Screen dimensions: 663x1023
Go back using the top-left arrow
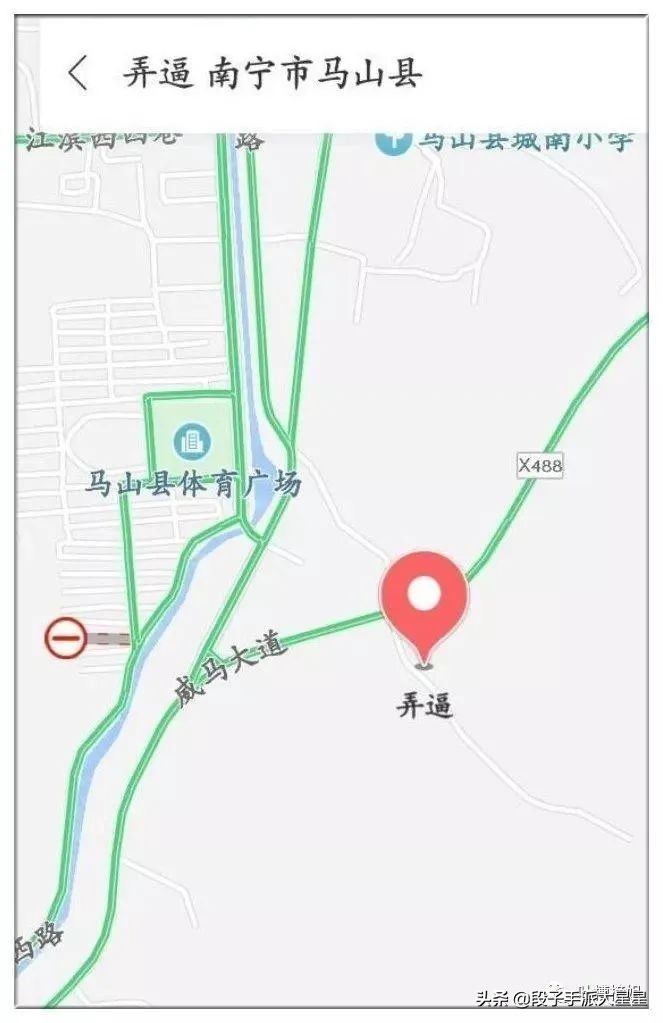[x=78, y=73]
